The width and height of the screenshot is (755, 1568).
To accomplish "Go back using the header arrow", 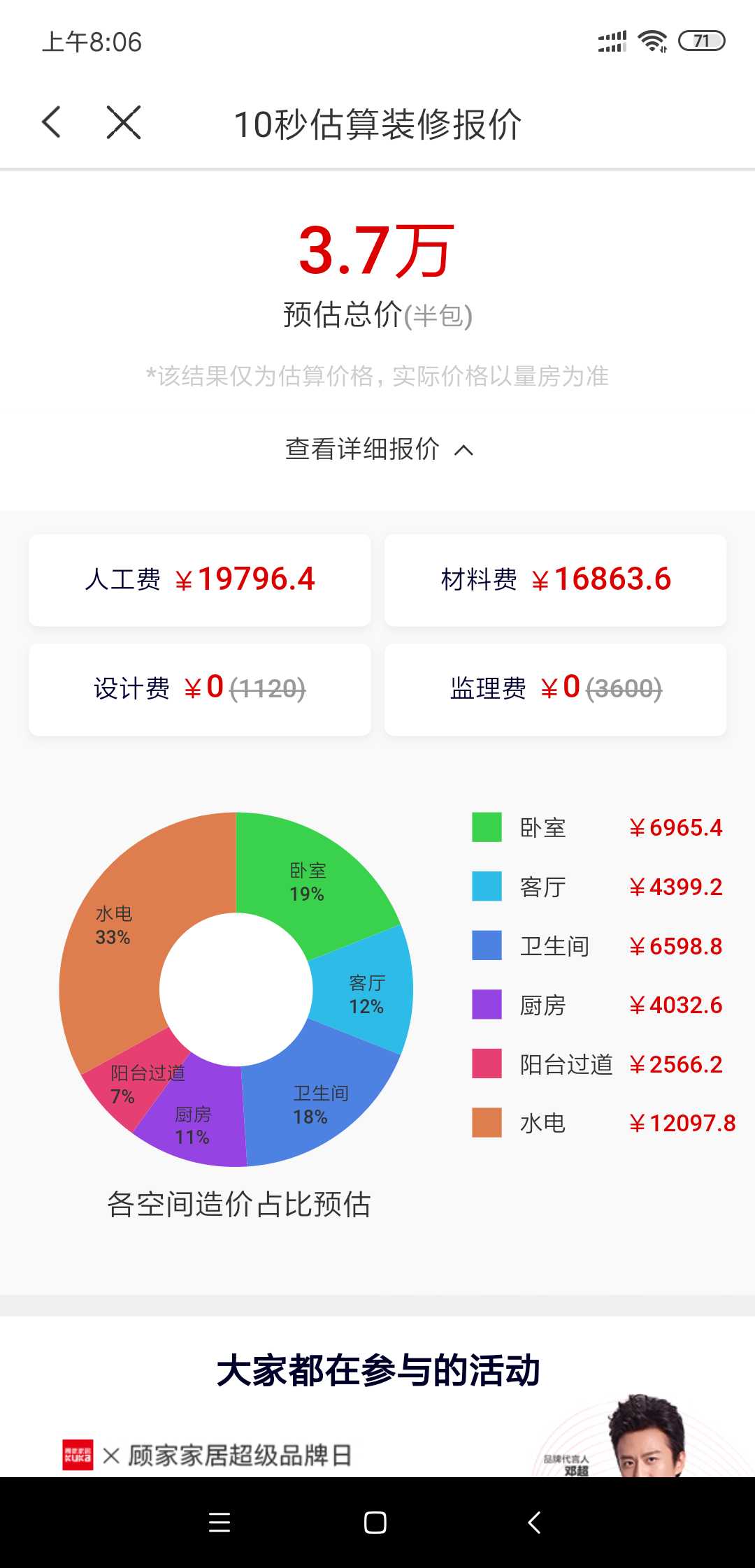I will [x=52, y=123].
